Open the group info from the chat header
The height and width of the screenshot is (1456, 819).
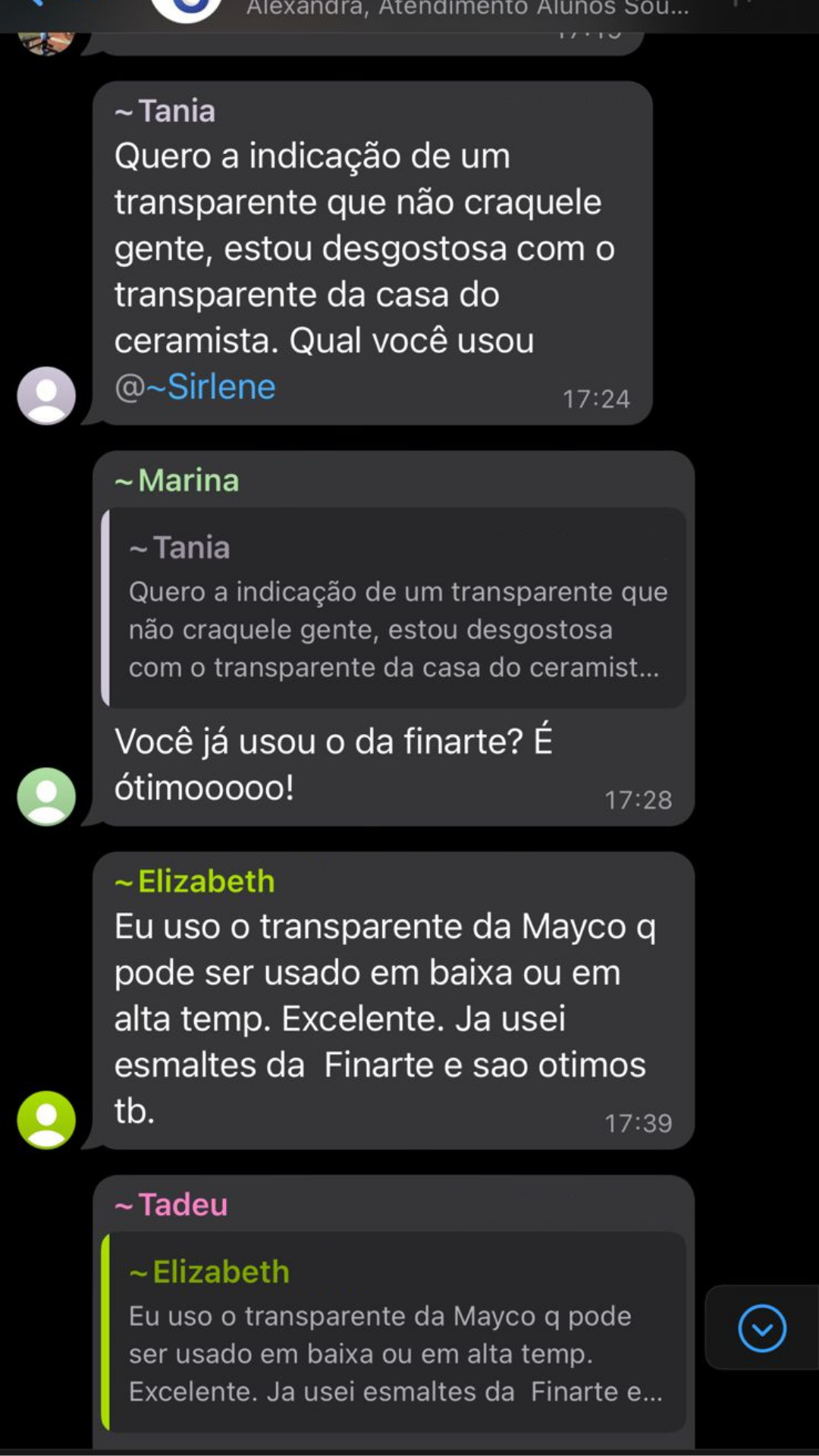tap(466, 9)
